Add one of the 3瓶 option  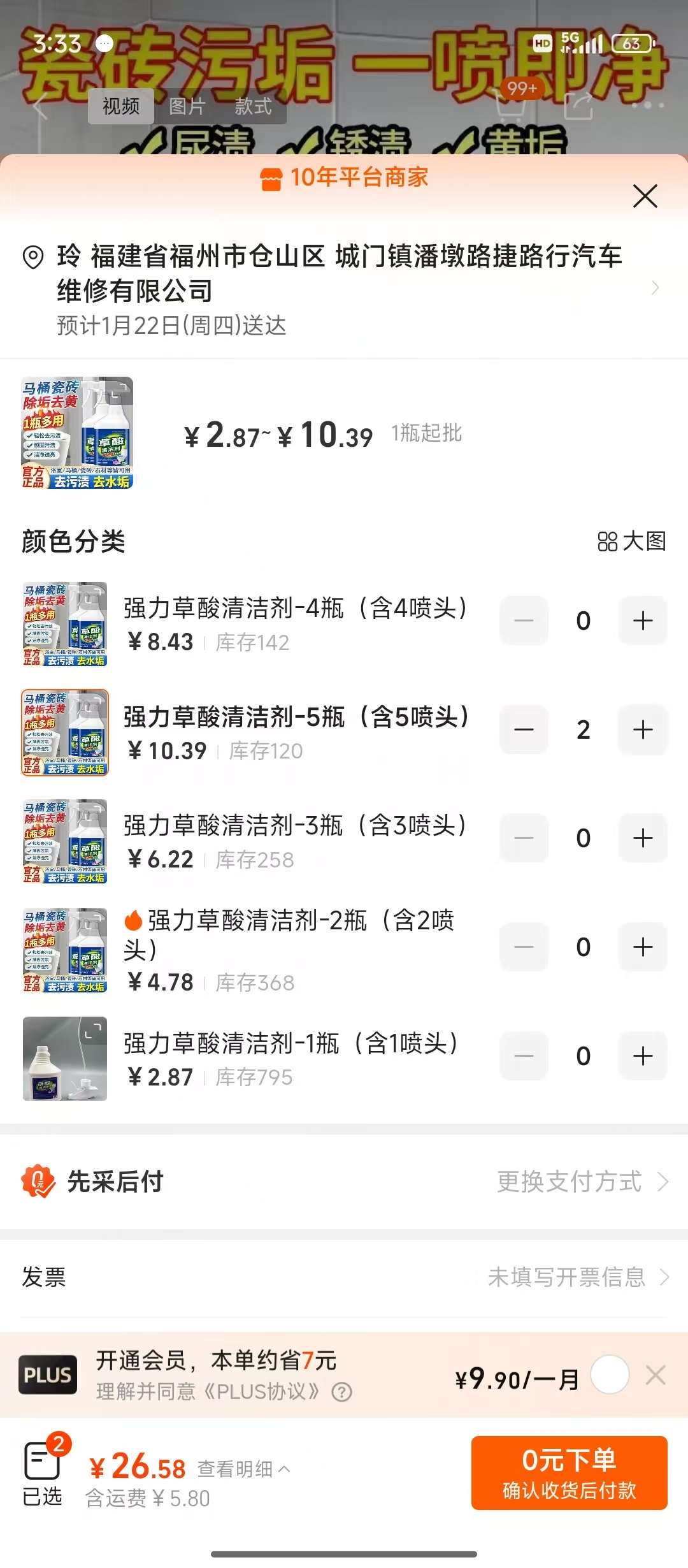pyautogui.click(x=643, y=838)
